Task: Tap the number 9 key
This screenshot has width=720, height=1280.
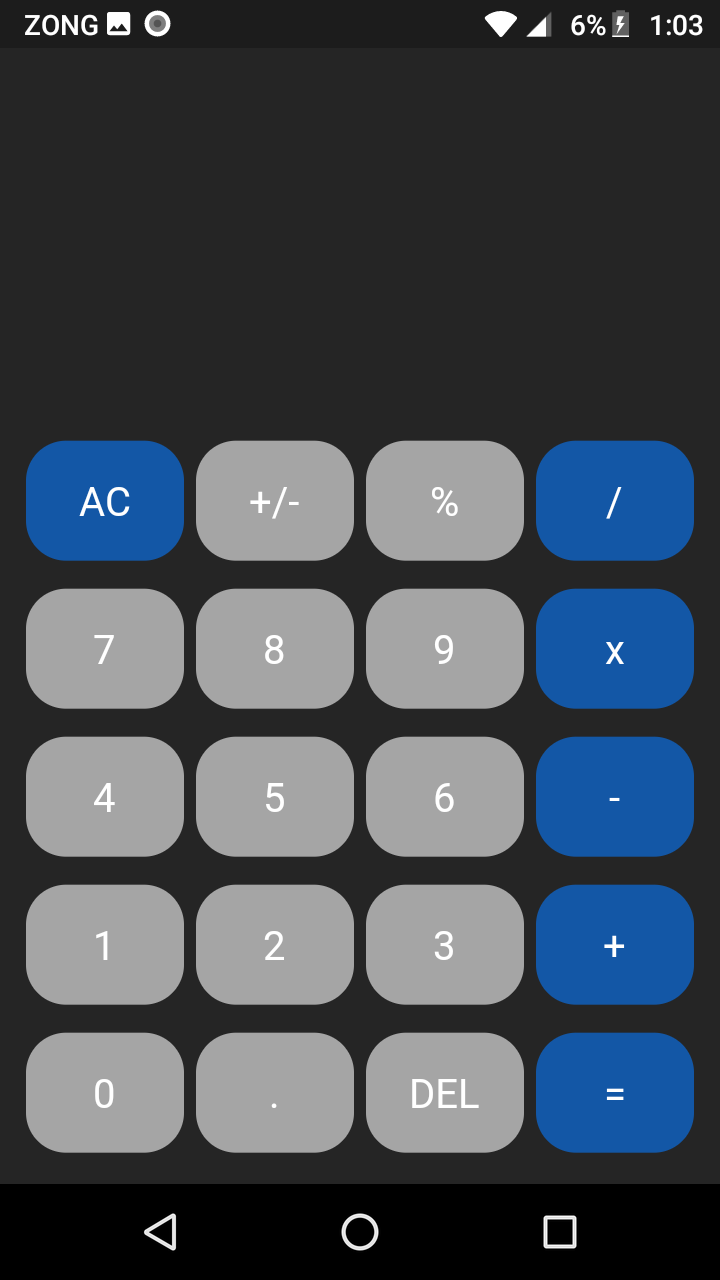Action: coord(444,648)
